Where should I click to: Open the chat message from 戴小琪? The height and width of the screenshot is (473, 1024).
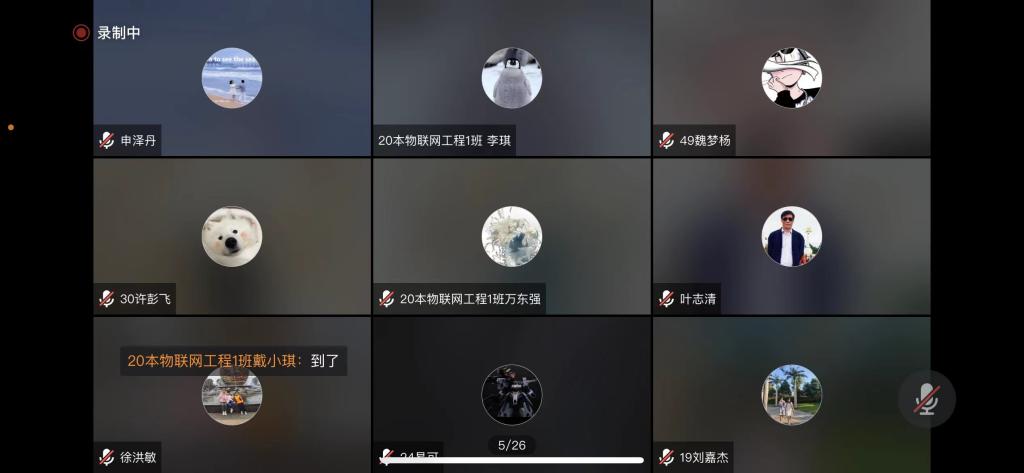(234, 361)
